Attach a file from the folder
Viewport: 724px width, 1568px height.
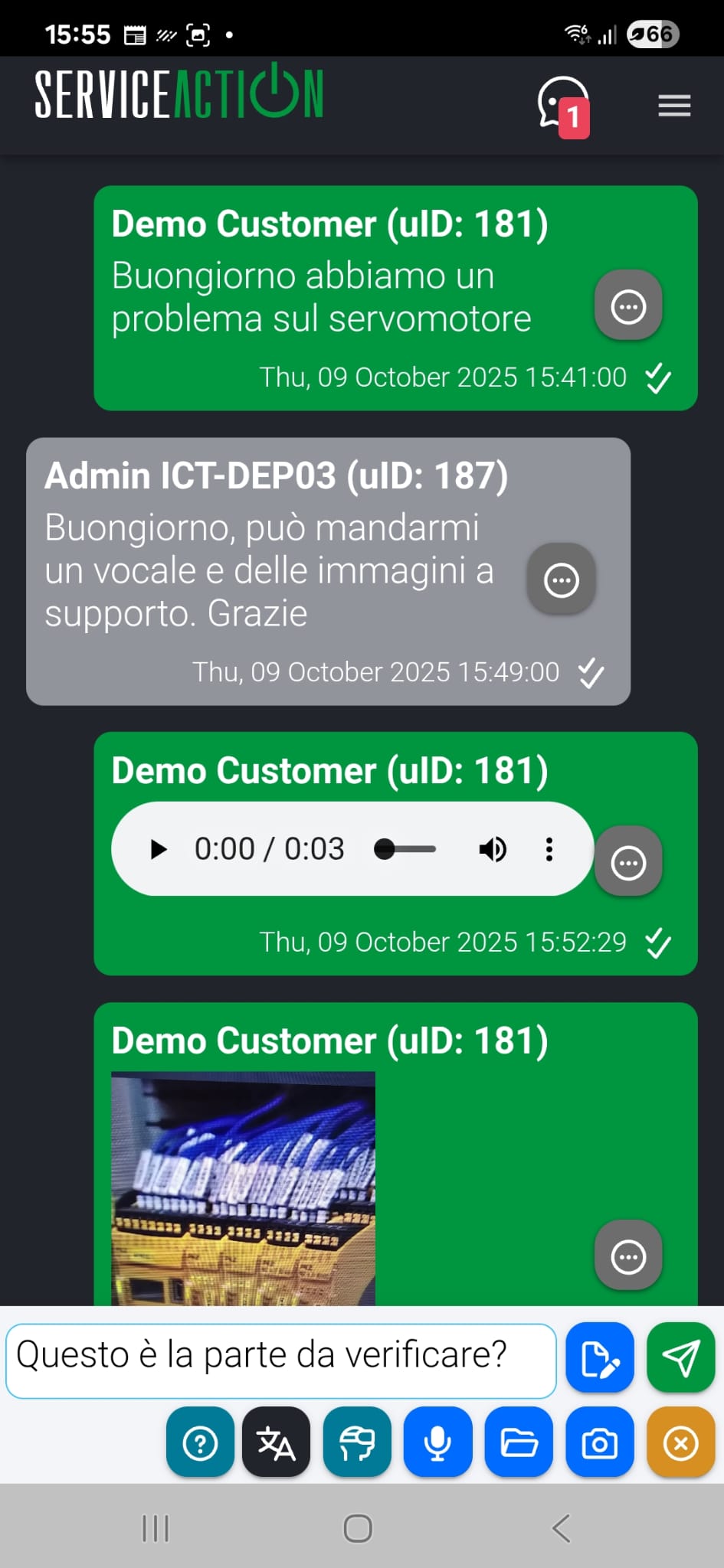coord(519,1443)
